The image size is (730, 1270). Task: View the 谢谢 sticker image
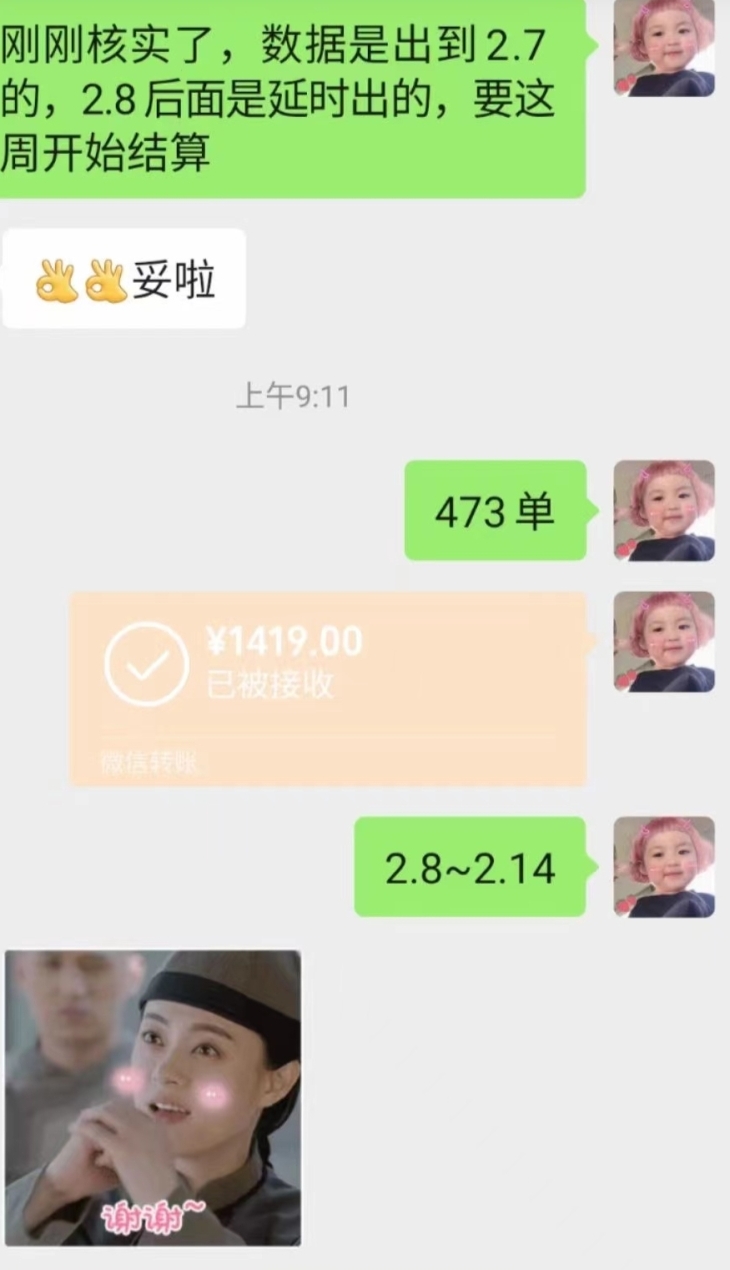pyautogui.click(x=153, y=1097)
